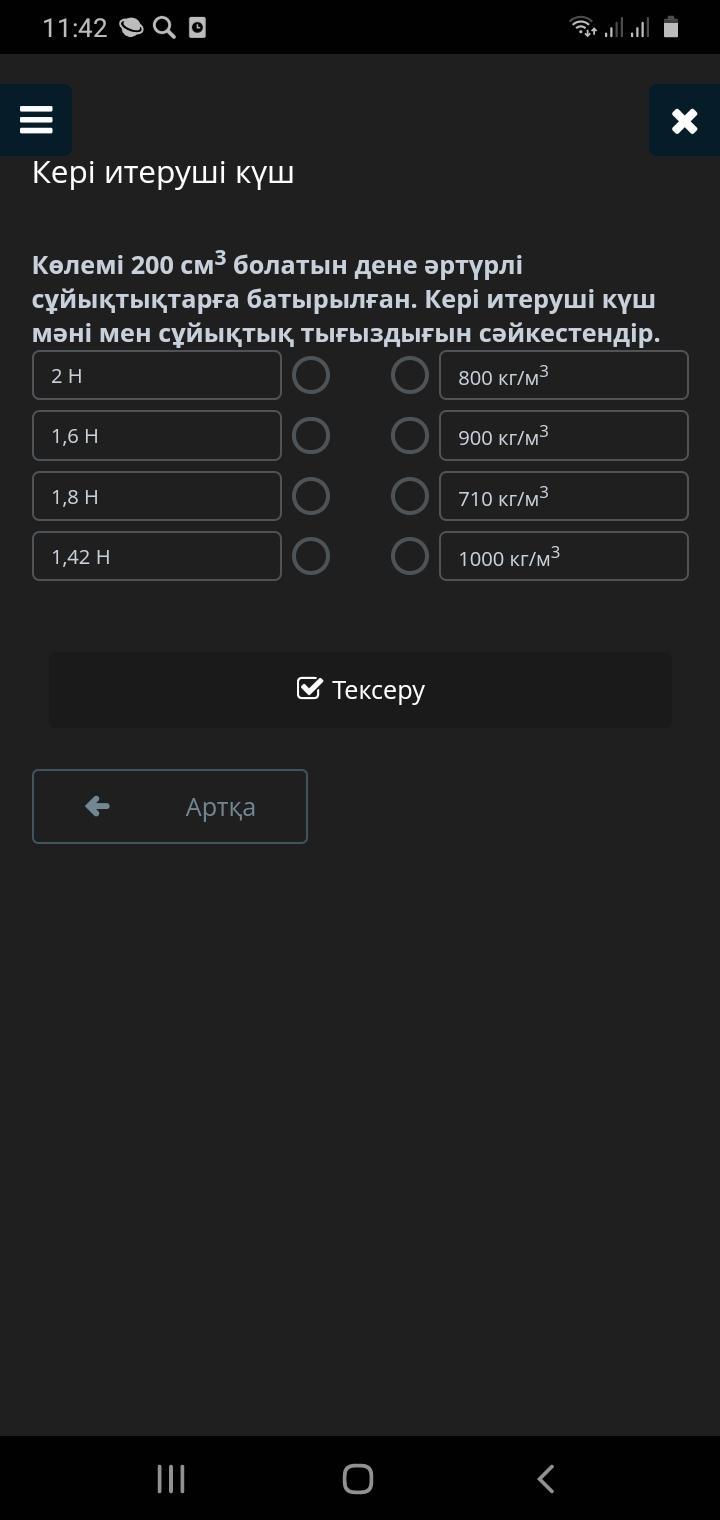The height and width of the screenshot is (1520, 720).
Task: Go back with the Артқа button
Action: (x=170, y=806)
